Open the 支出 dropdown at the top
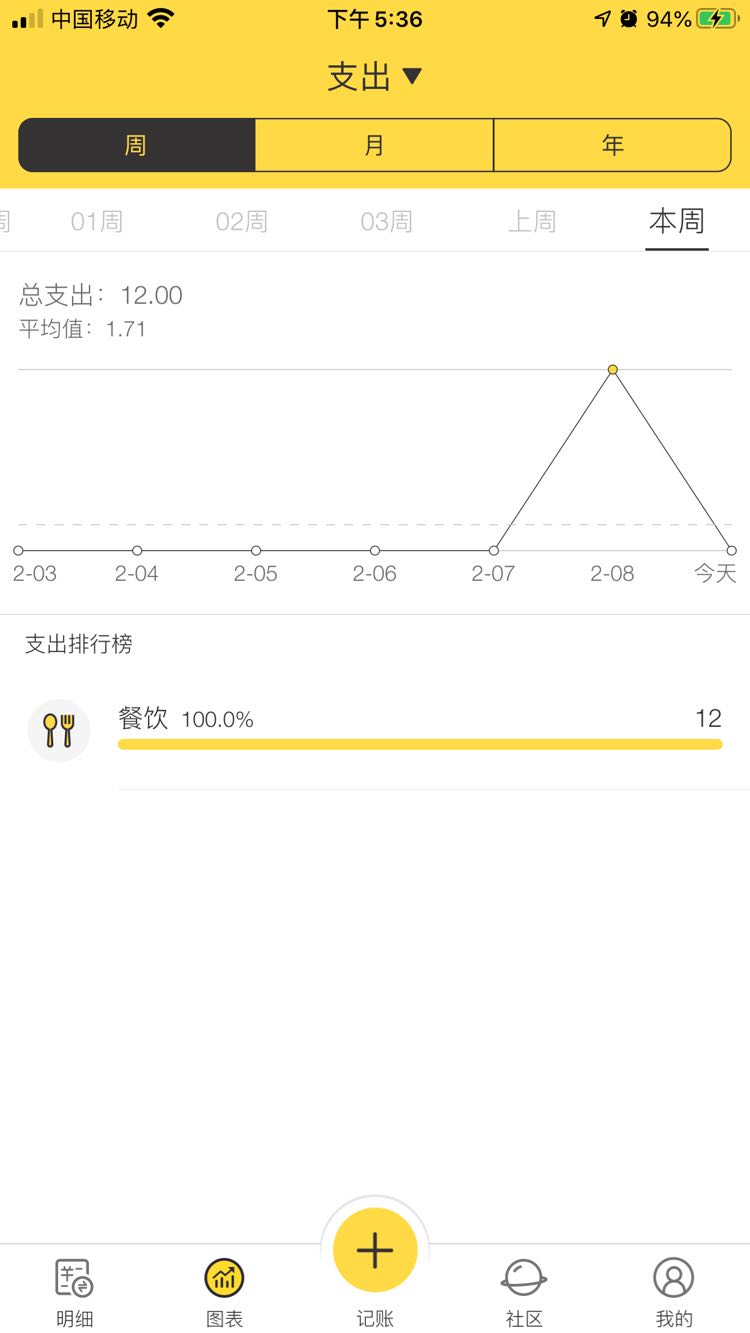 click(x=375, y=77)
